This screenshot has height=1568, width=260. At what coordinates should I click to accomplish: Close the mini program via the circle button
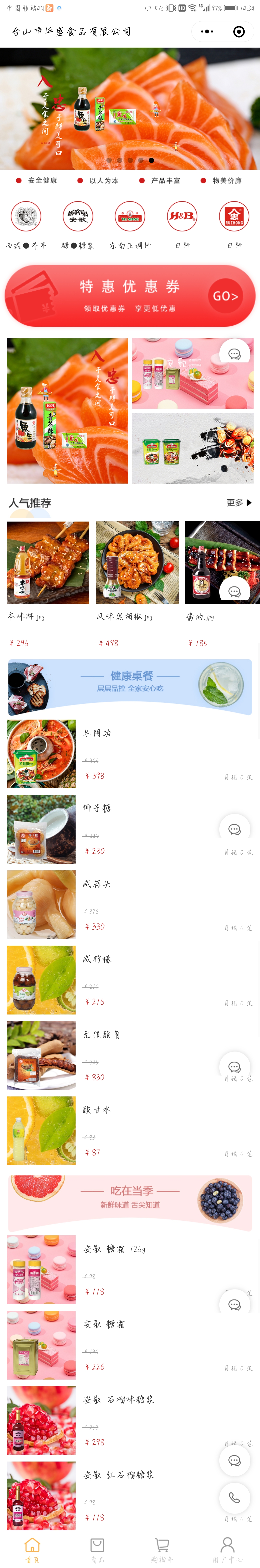point(239,32)
